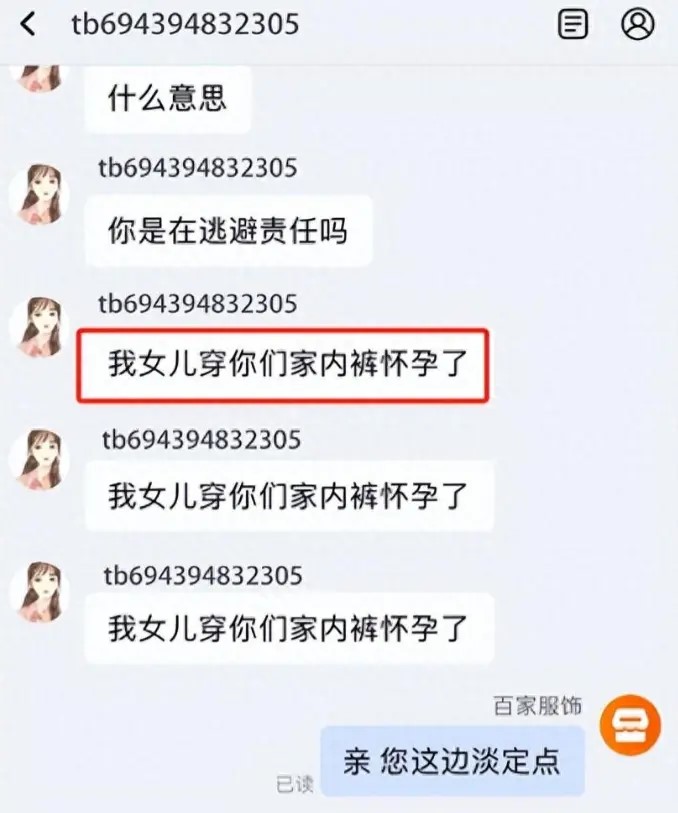Screen dimensions: 678x813
Task: Go back from the tb694394832305 chat
Action: [27, 24]
